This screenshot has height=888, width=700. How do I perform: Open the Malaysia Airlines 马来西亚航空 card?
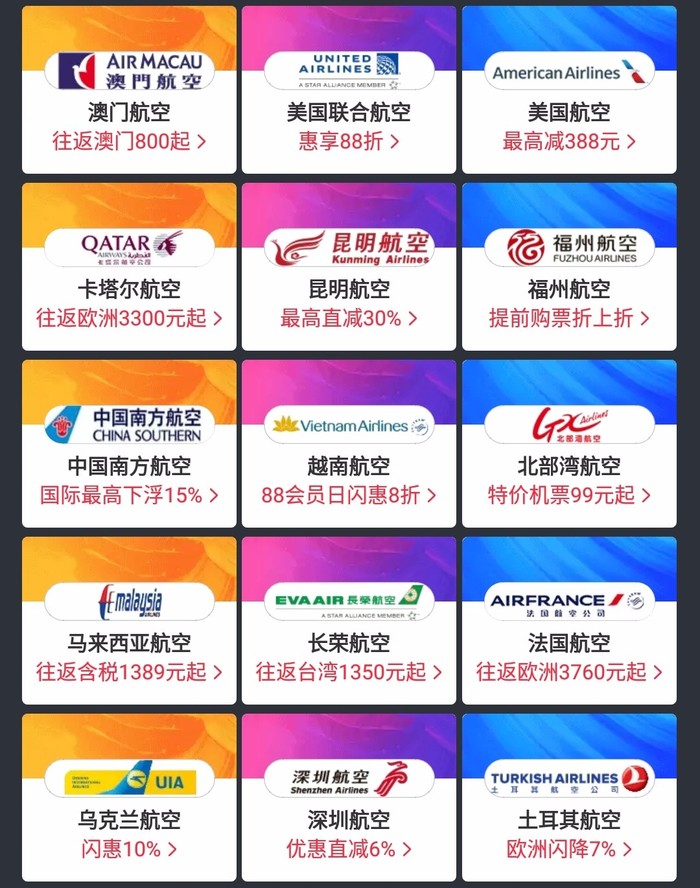click(x=129, y=644)
